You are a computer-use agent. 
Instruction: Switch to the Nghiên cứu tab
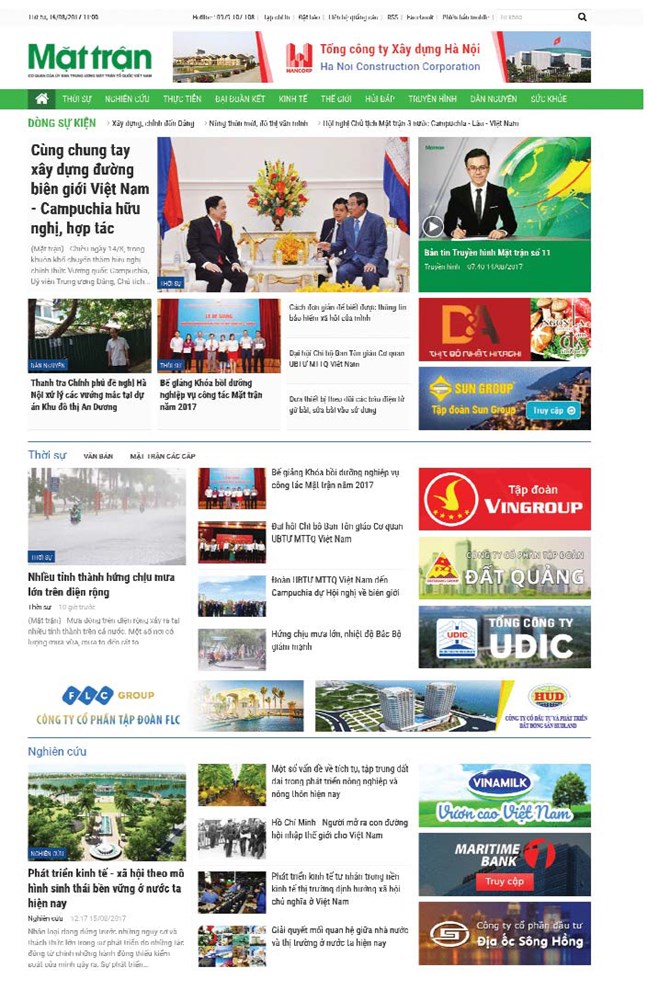pos(127,100)
